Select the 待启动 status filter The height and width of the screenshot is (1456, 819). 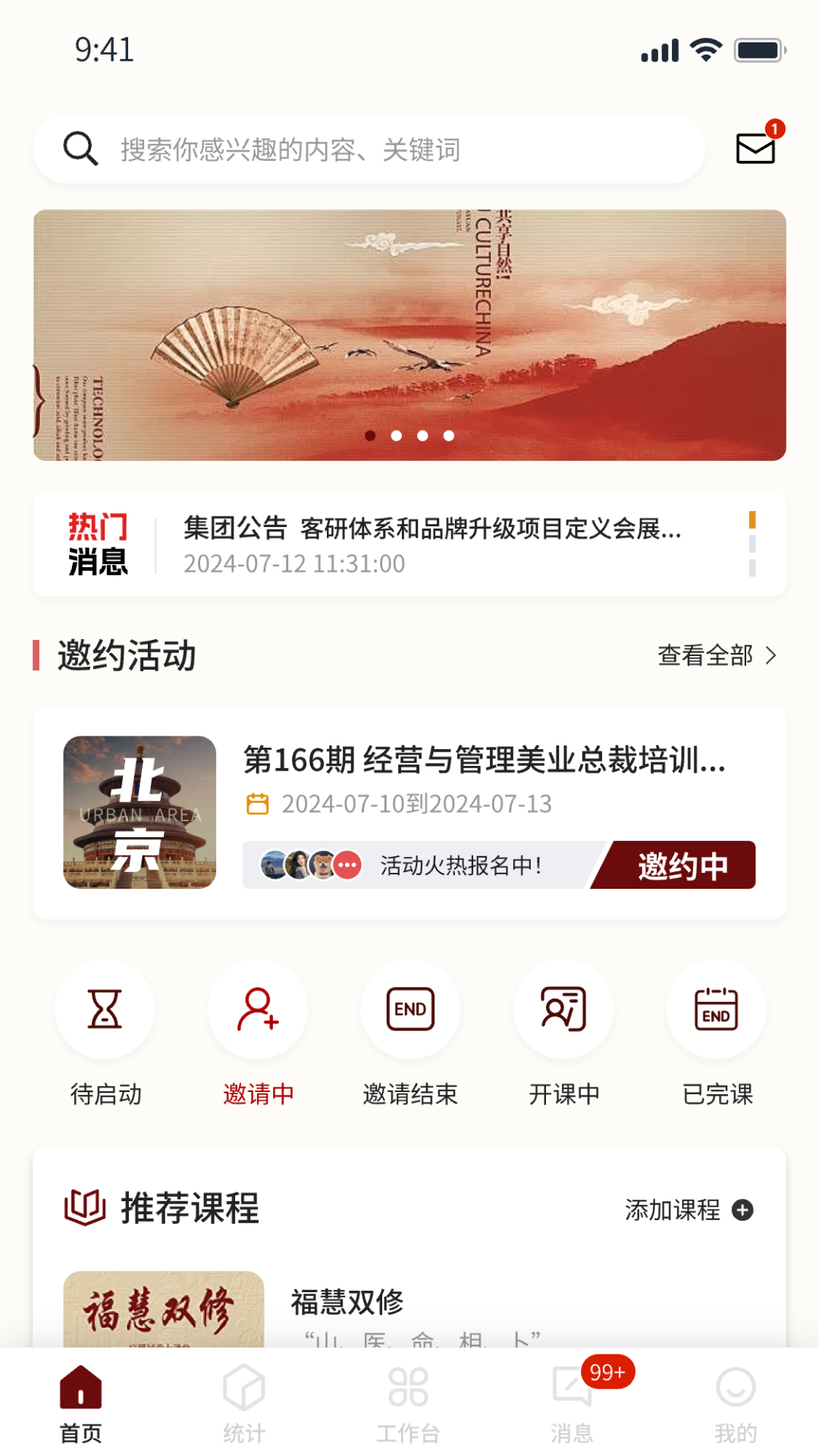(x=105, y=1033)
